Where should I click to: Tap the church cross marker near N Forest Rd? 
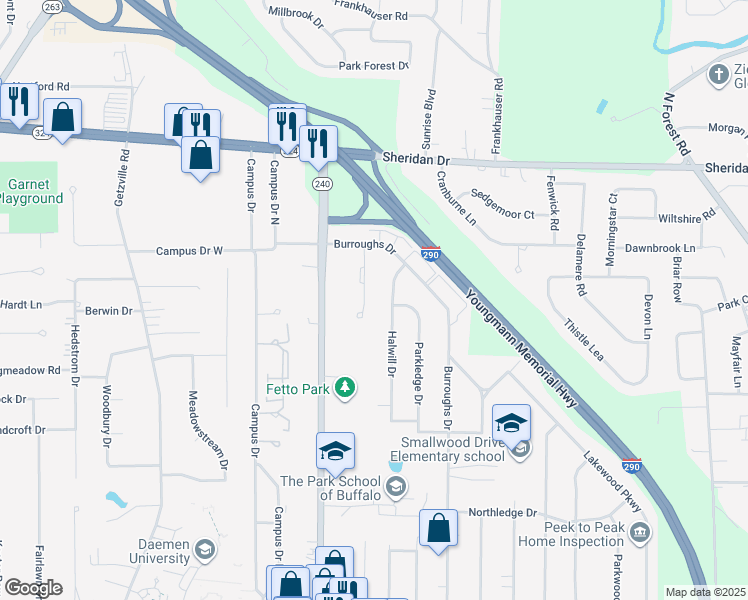[719, 75]
